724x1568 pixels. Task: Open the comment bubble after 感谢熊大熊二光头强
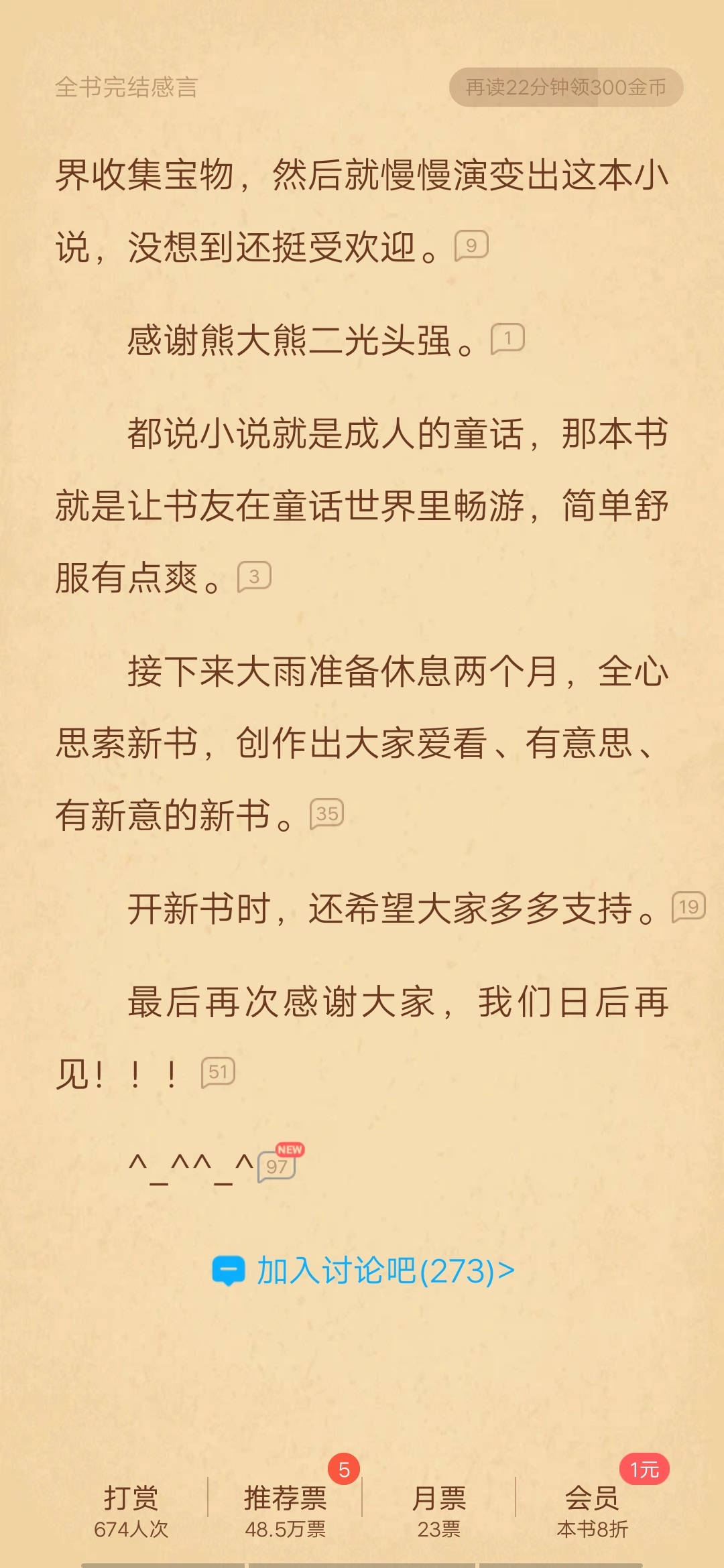507,339
